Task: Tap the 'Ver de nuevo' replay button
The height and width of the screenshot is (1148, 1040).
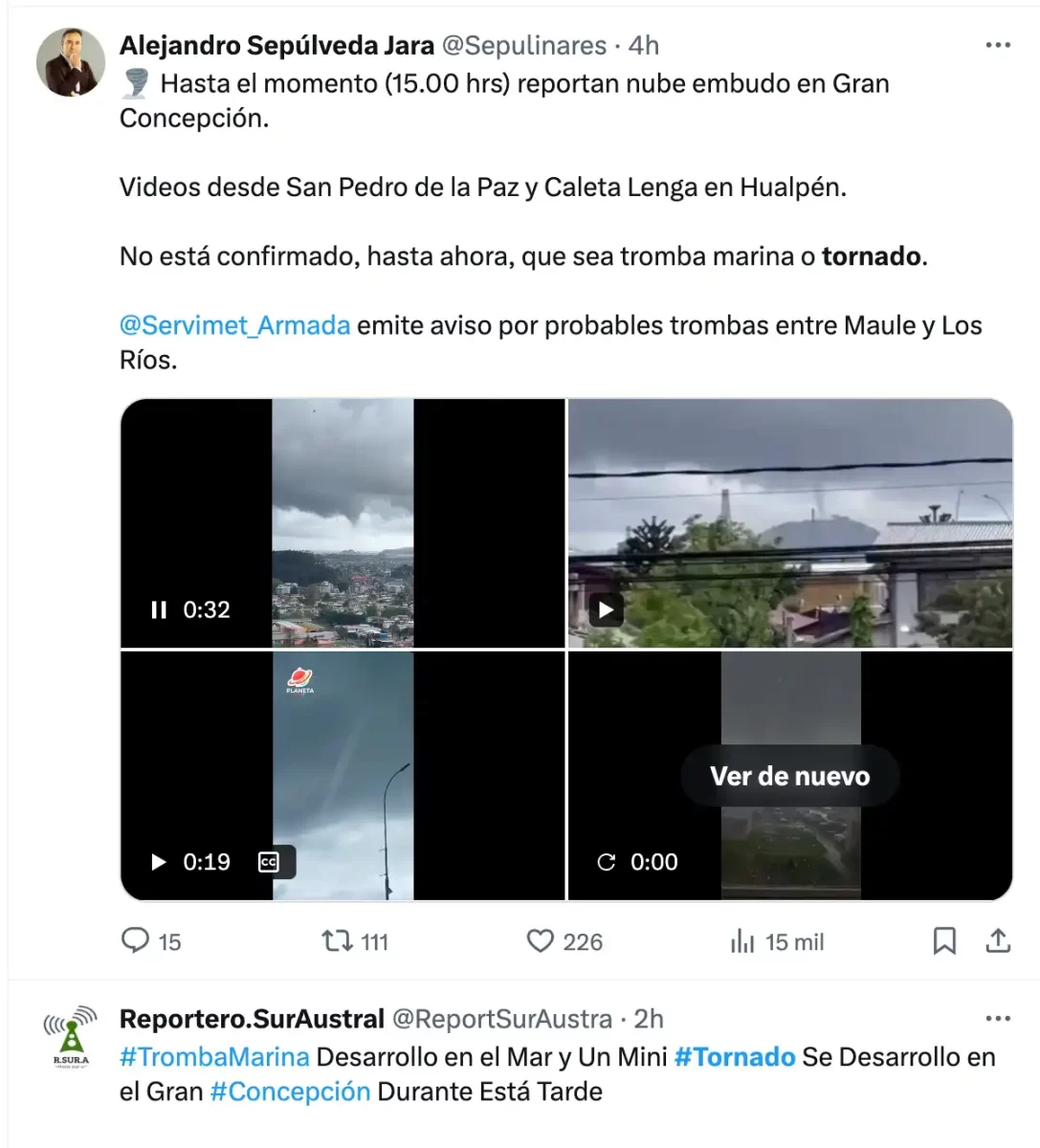Action: (x=789, y=776)
